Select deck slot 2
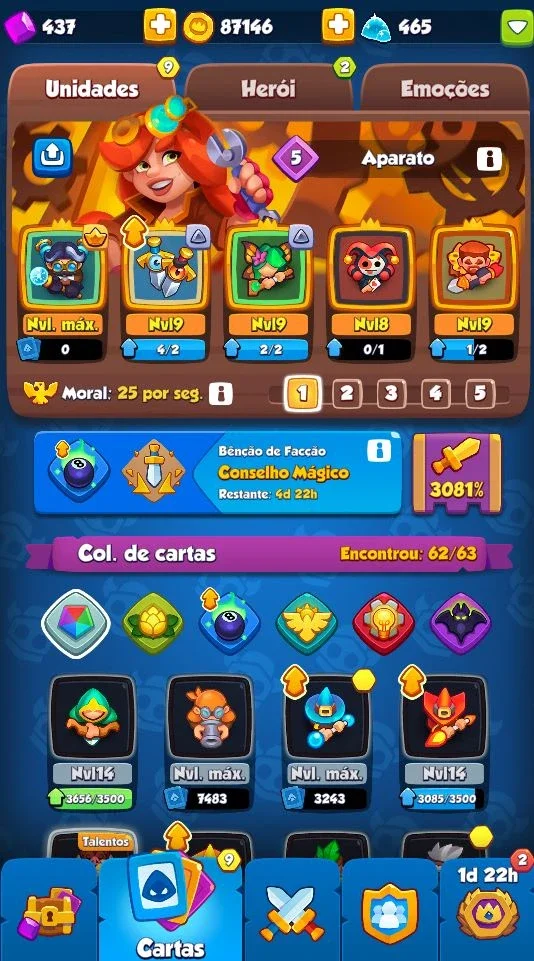Image resolution: width=534 pixels, height=961 pixels. click(346, 393)
